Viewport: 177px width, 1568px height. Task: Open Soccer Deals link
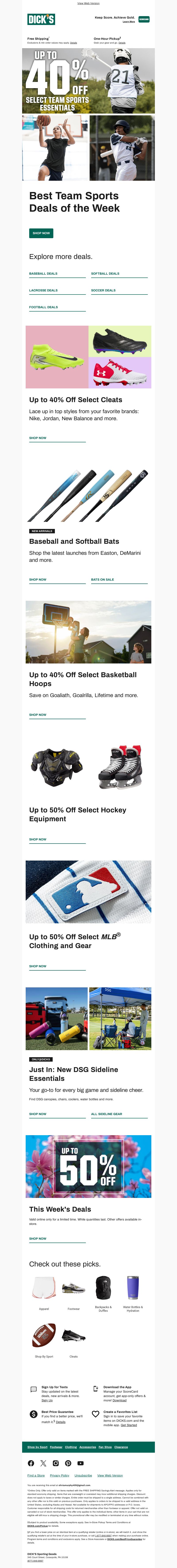point(103,290)
